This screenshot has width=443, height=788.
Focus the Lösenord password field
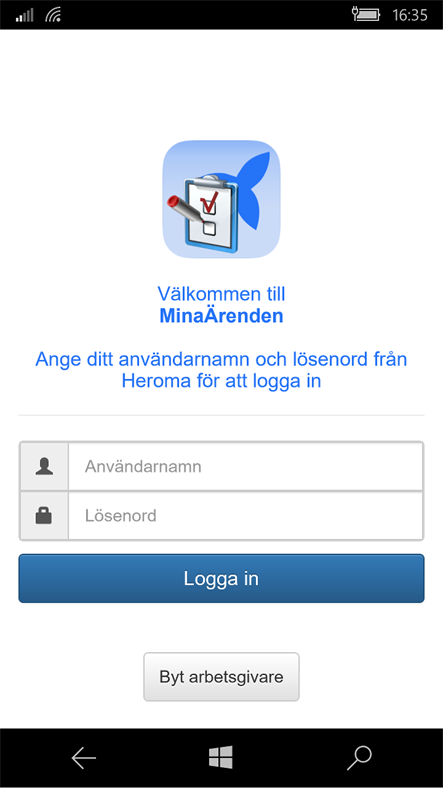coord(246,516)
